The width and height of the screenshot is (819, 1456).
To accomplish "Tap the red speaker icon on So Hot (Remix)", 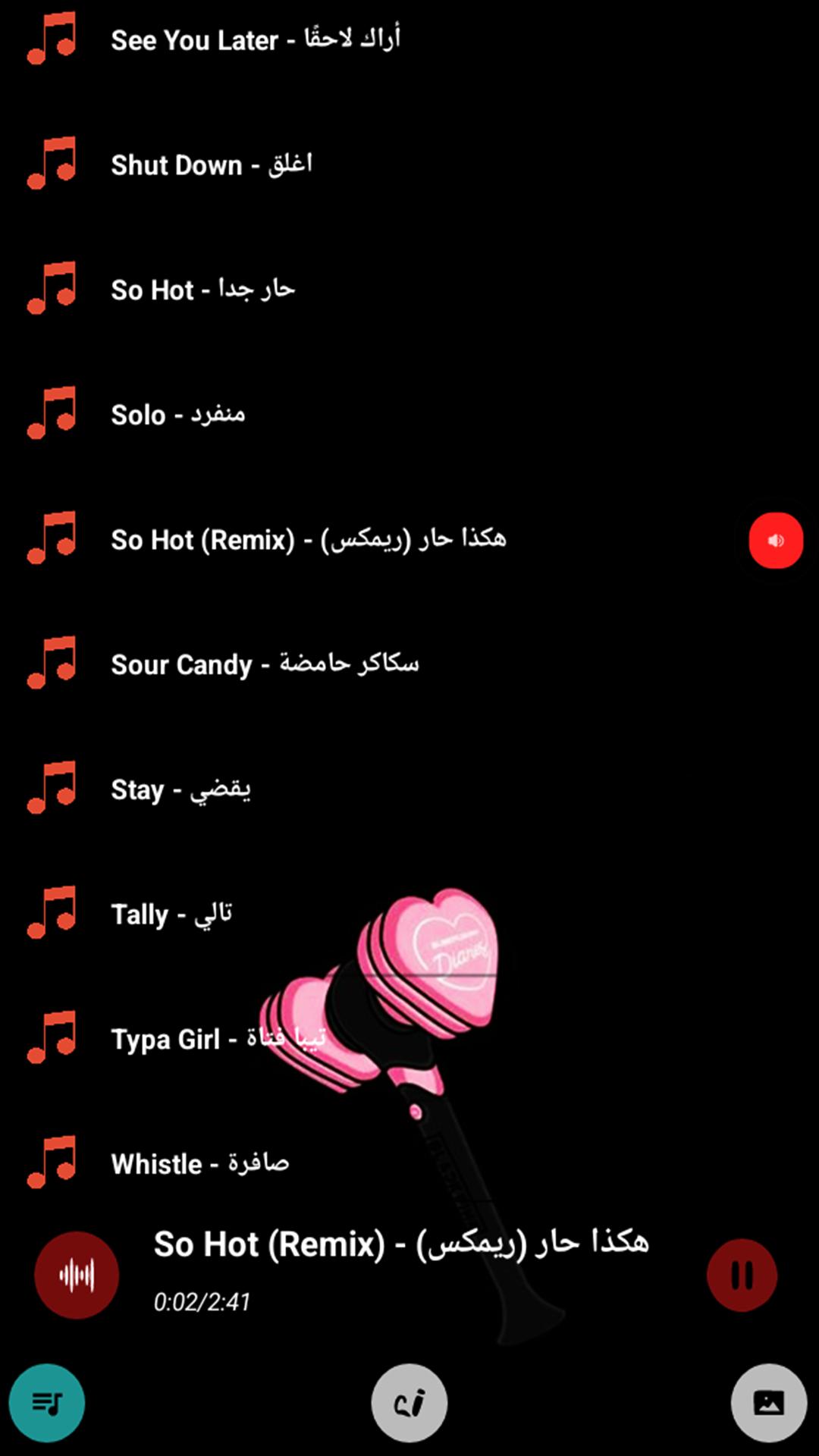I will coord(775,540).
